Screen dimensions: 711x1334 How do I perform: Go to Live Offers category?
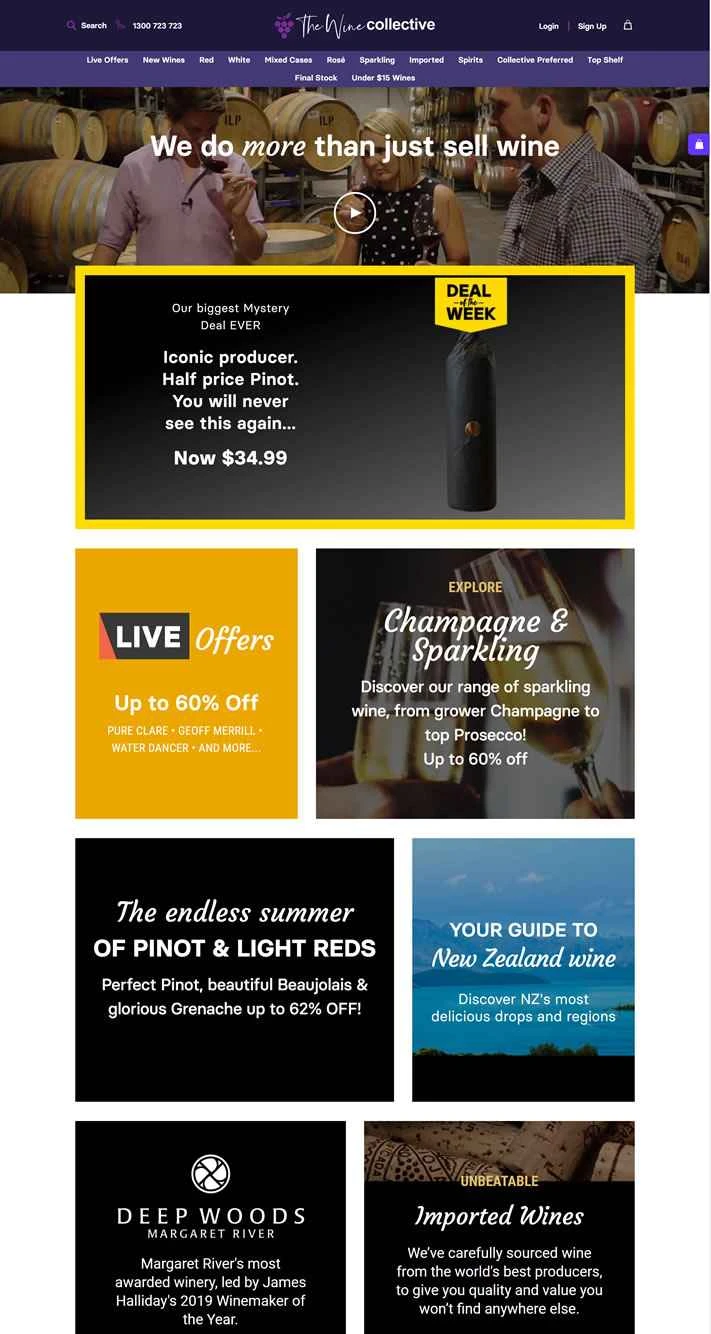point(107,60)
